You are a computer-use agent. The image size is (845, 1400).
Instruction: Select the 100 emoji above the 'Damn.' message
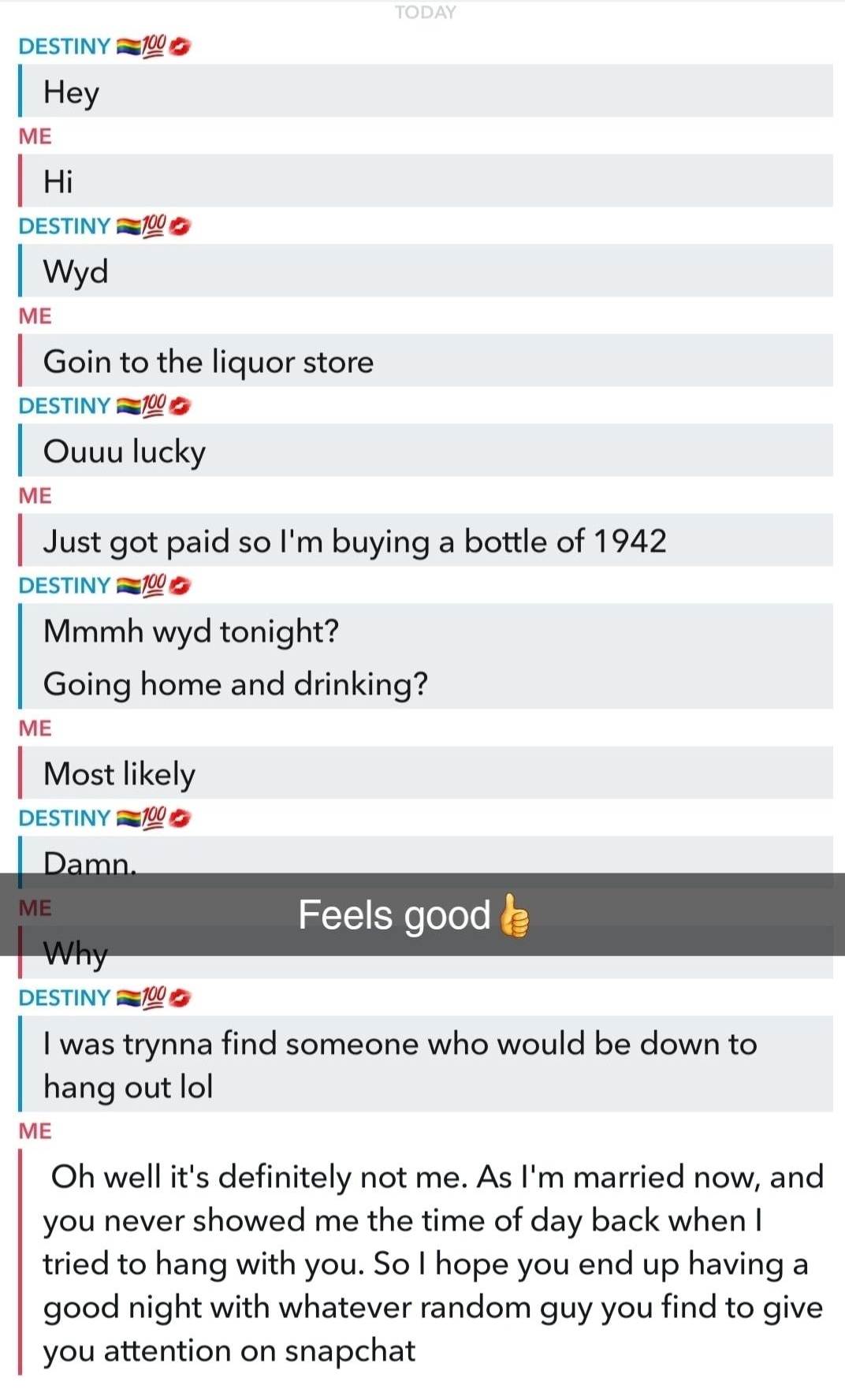[154, 817]
